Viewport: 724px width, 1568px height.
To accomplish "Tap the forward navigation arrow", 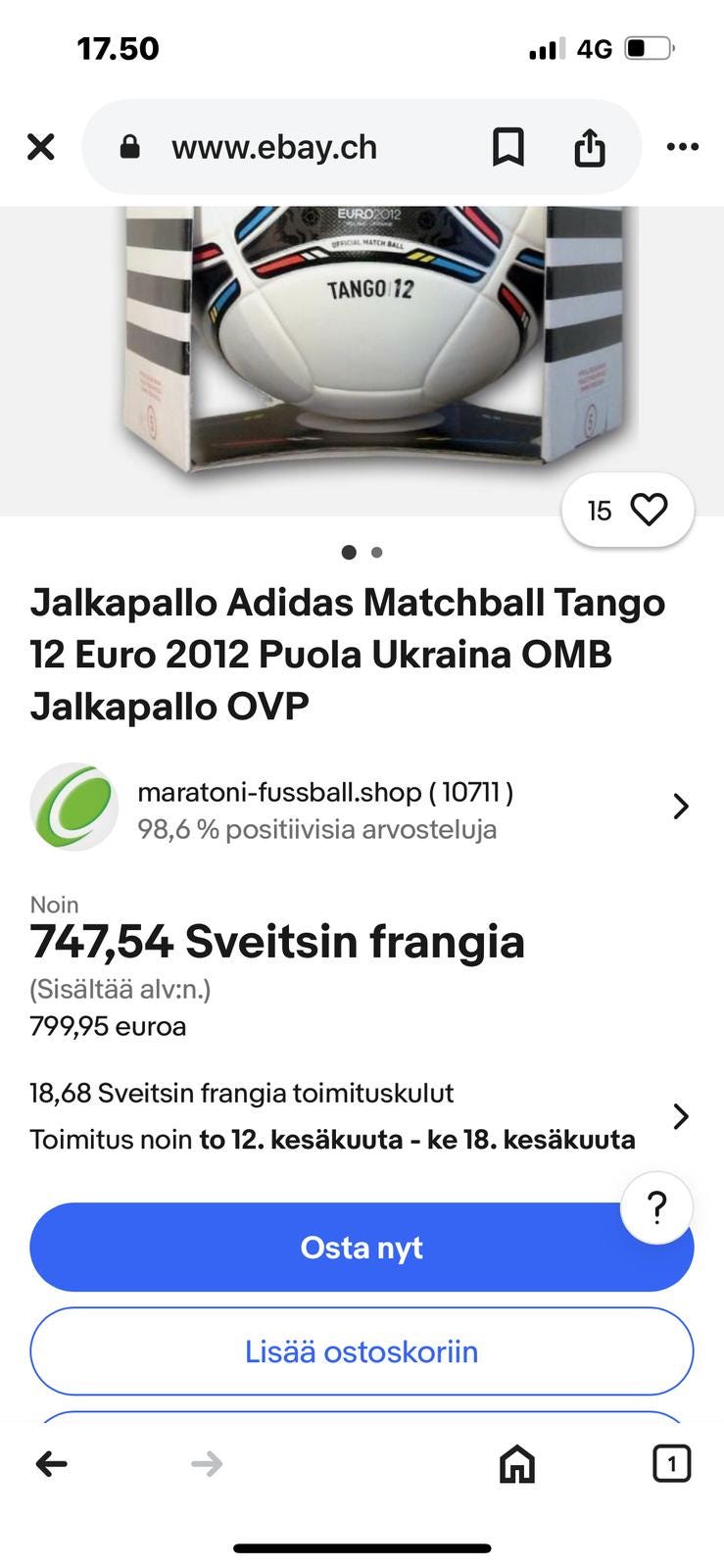I will (206, 1464).
